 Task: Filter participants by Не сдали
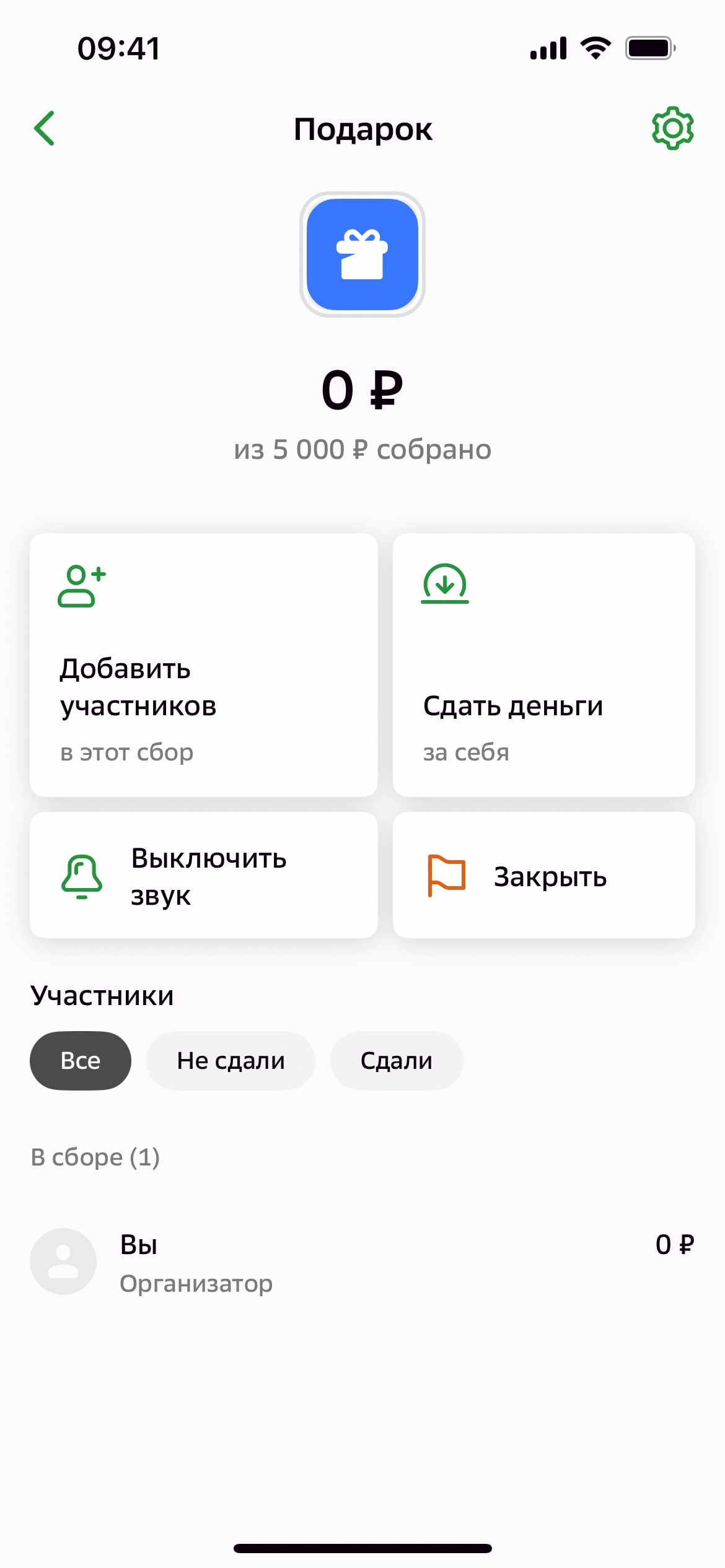(231, 1061)
